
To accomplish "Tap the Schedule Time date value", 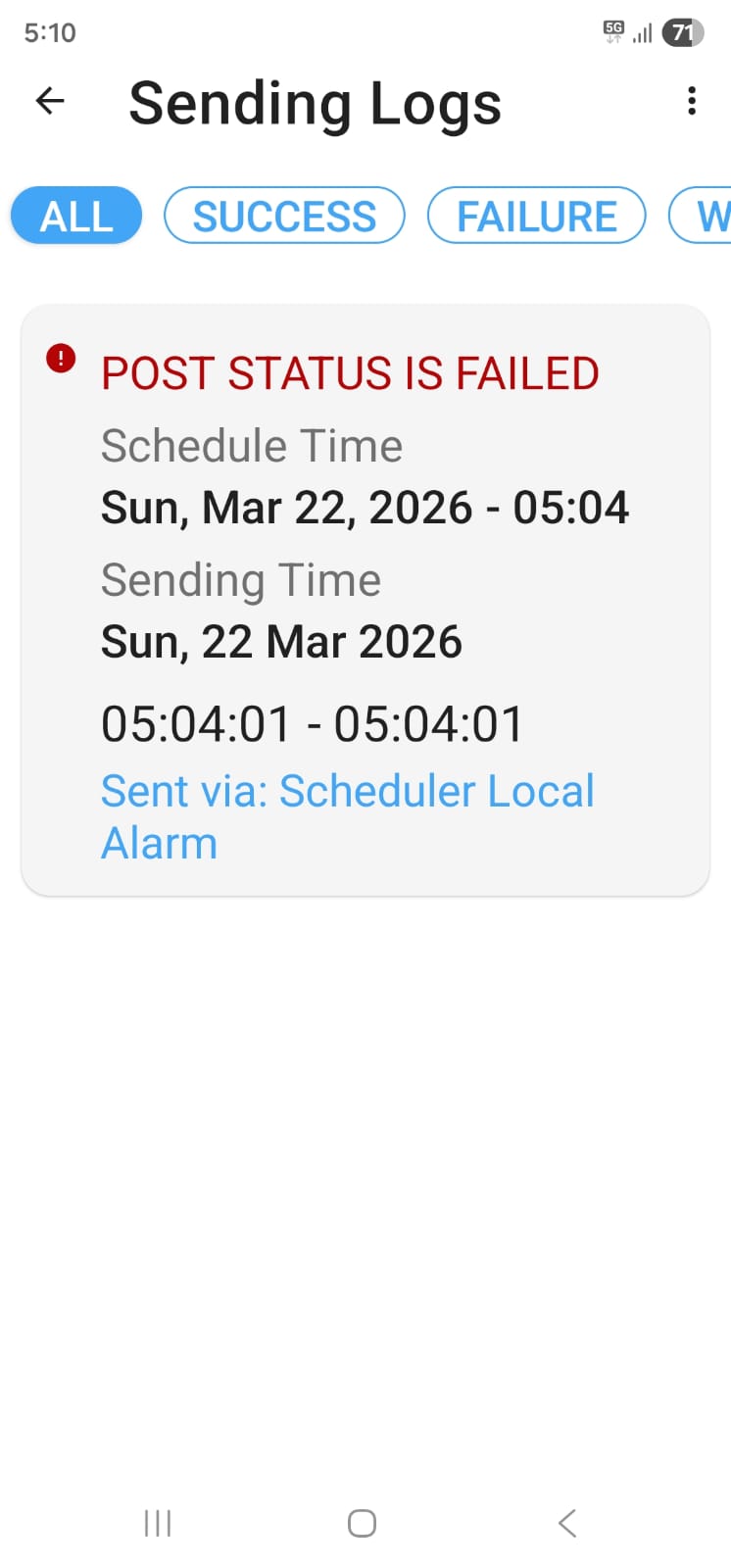I will (x=365, y=507).
